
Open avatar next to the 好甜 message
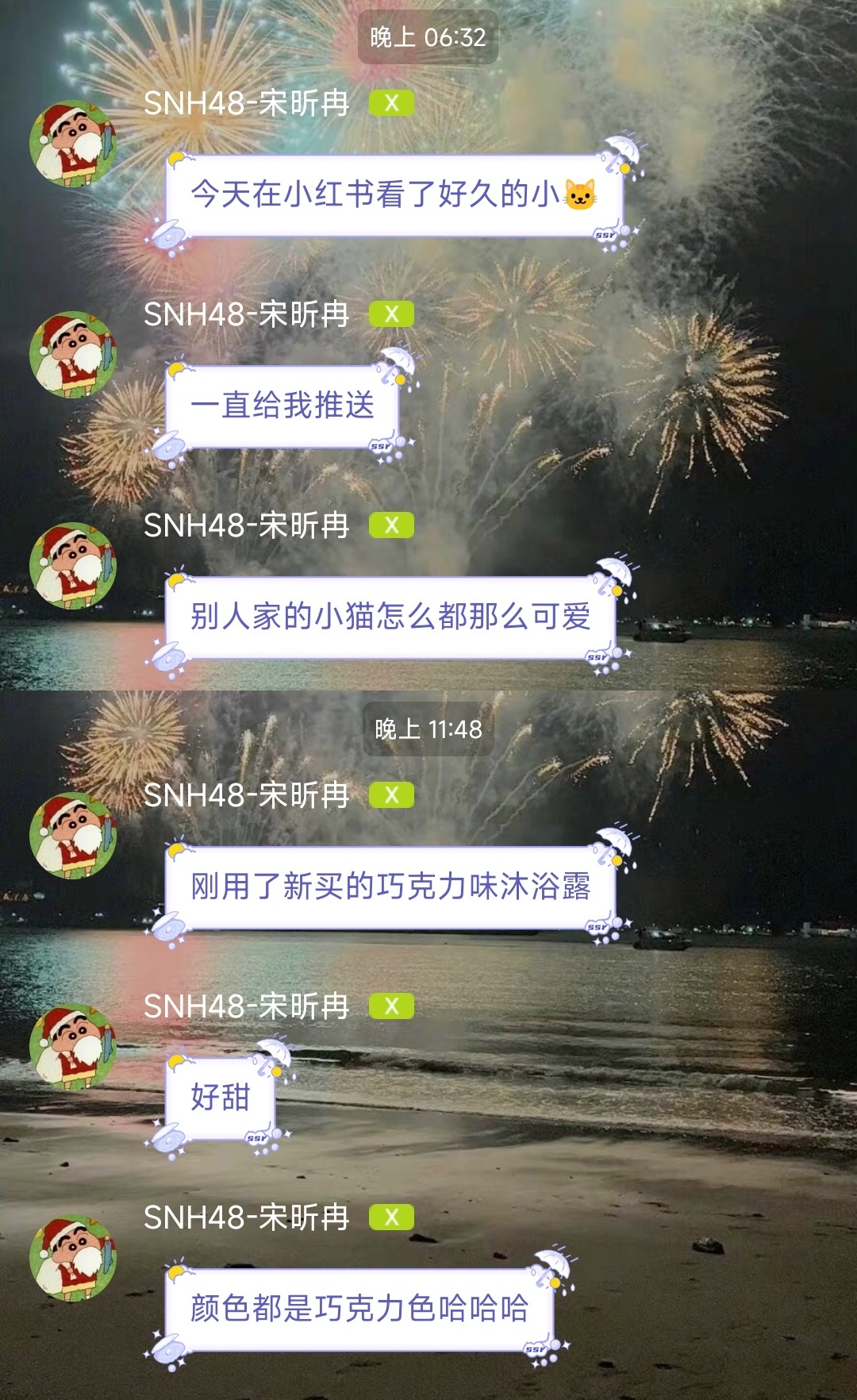[73, 1047]
